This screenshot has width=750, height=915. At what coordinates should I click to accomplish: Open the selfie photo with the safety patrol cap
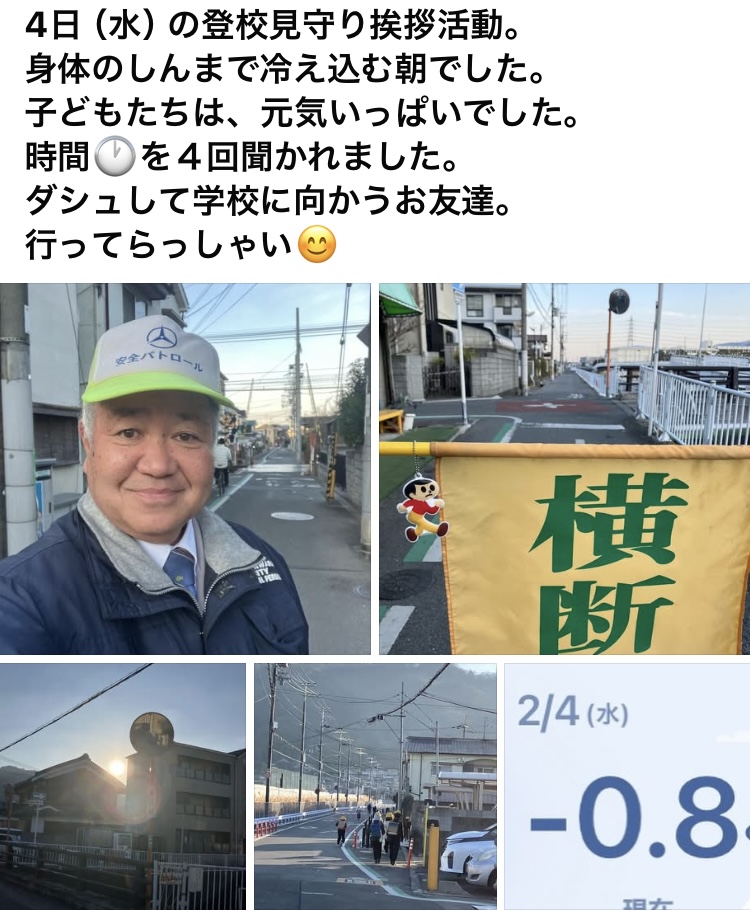coord(185,468)
